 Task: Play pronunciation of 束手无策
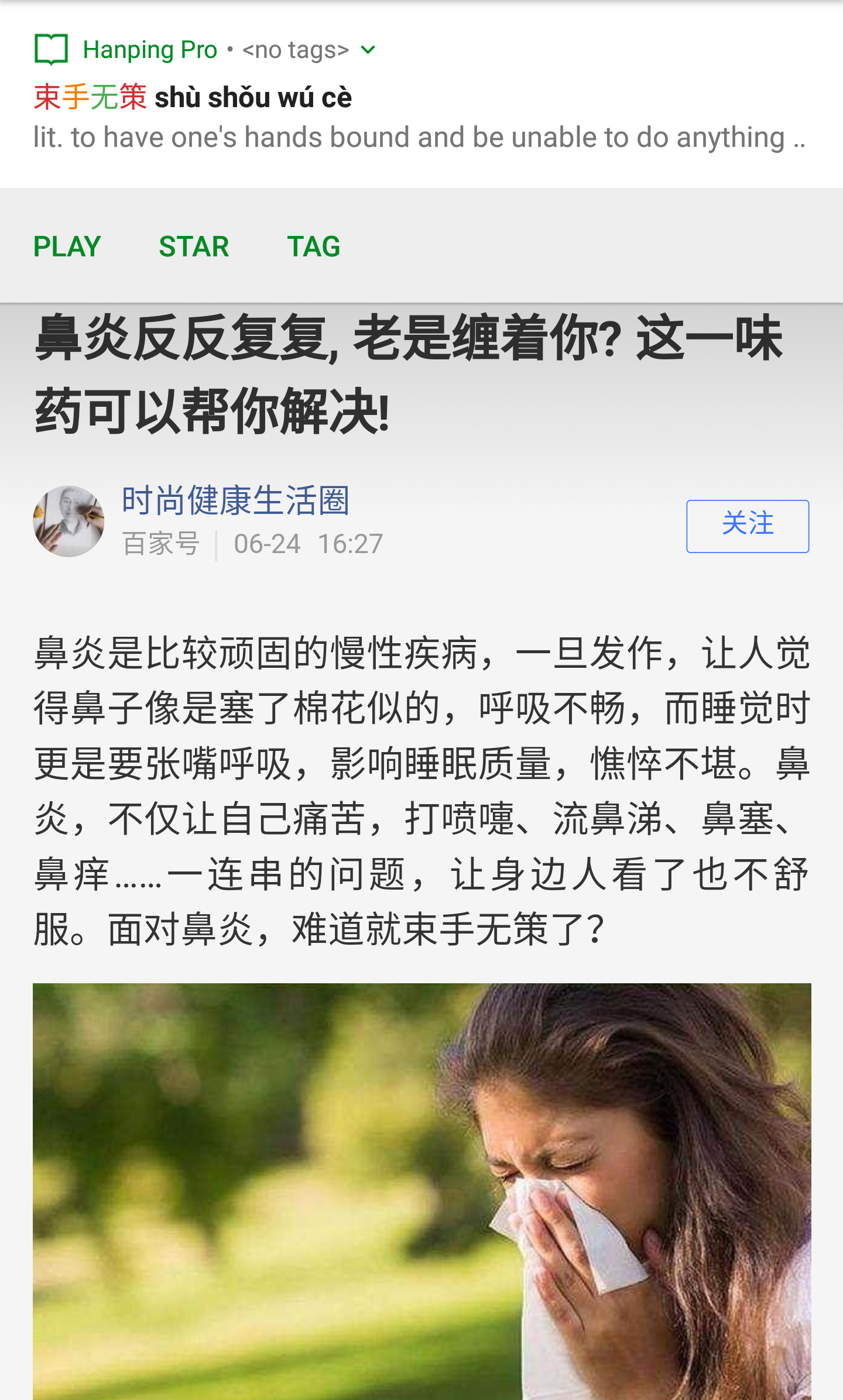tap(67, 246)
